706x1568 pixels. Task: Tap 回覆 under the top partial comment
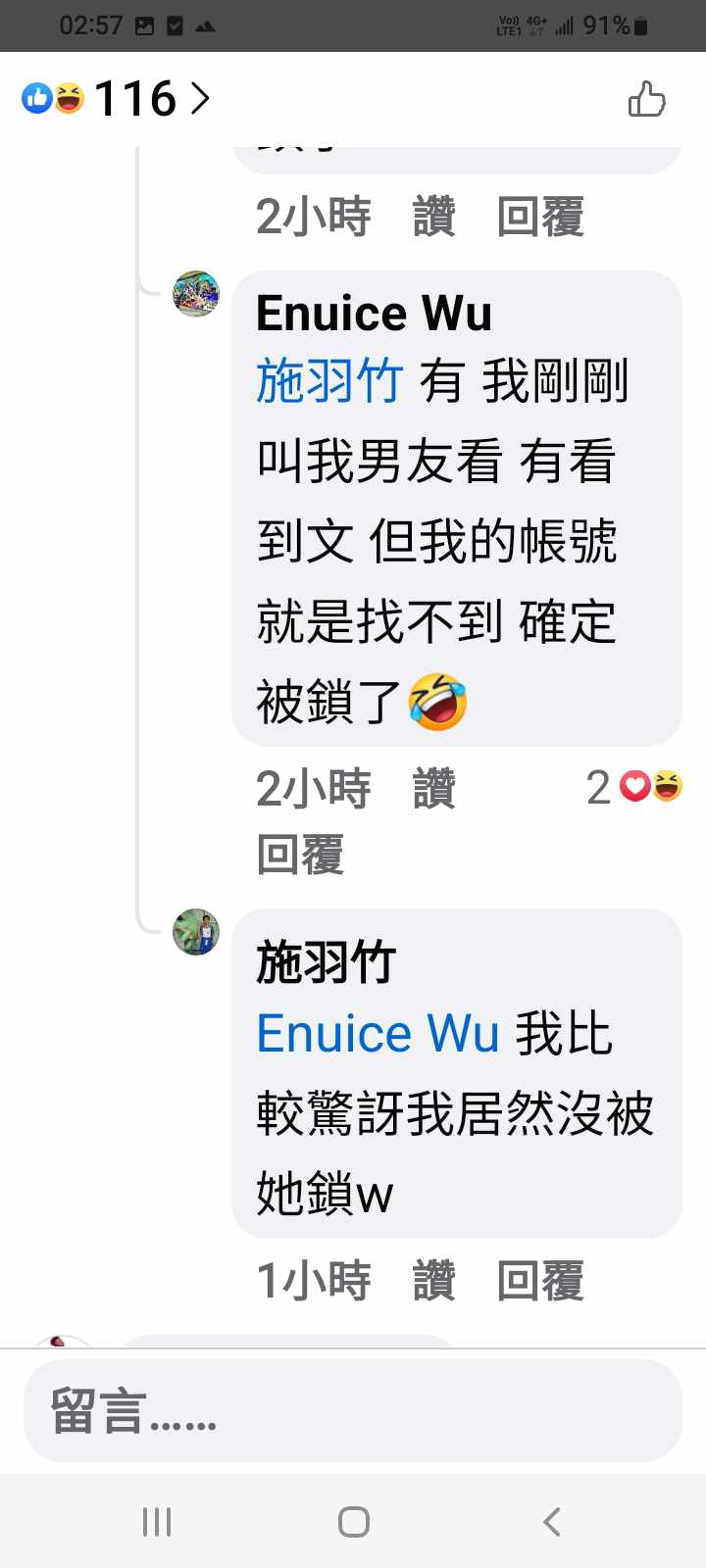click(x=540, y=217)
